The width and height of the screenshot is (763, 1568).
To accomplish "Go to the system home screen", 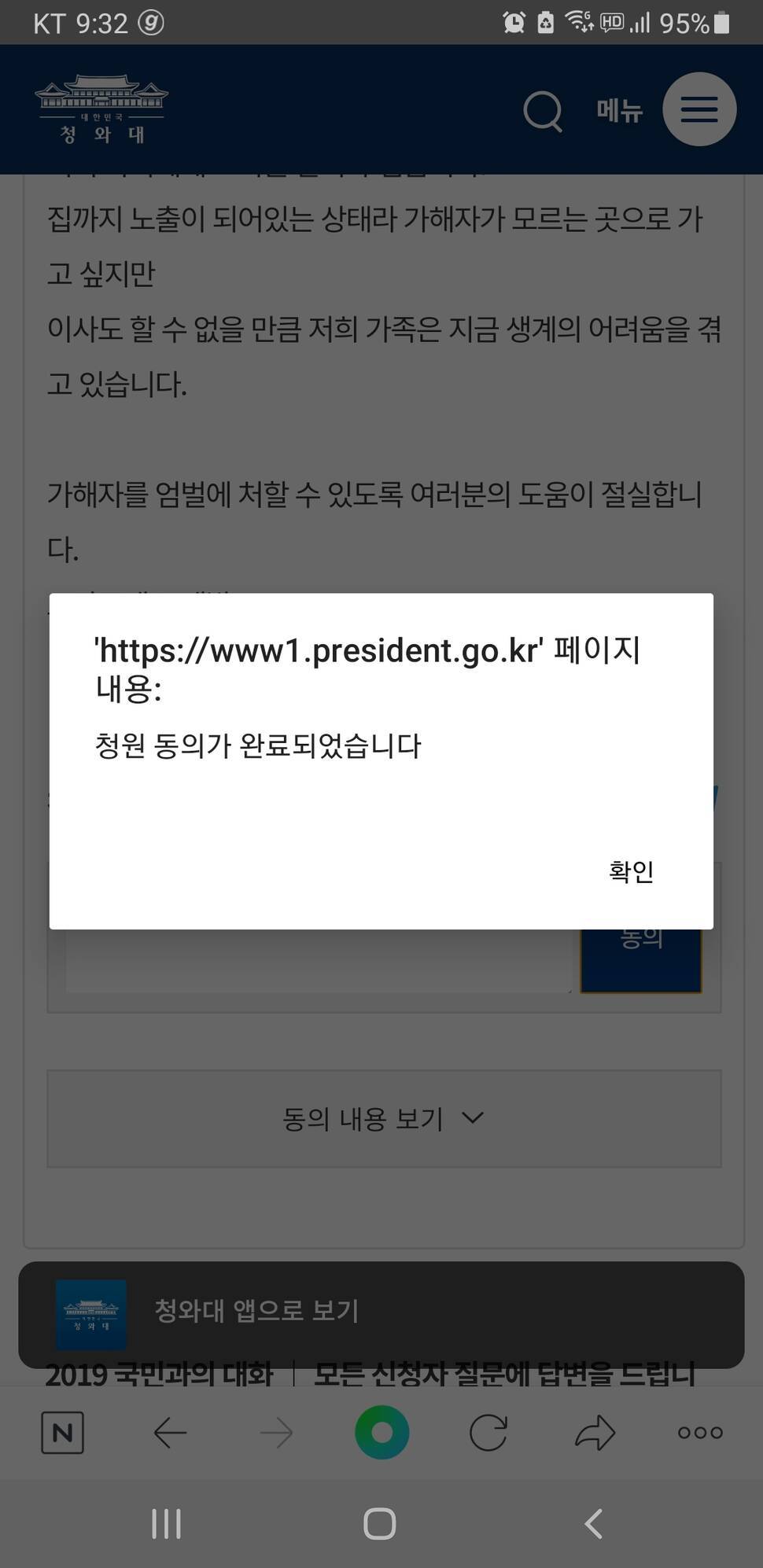I will [x=380, y=1524].
